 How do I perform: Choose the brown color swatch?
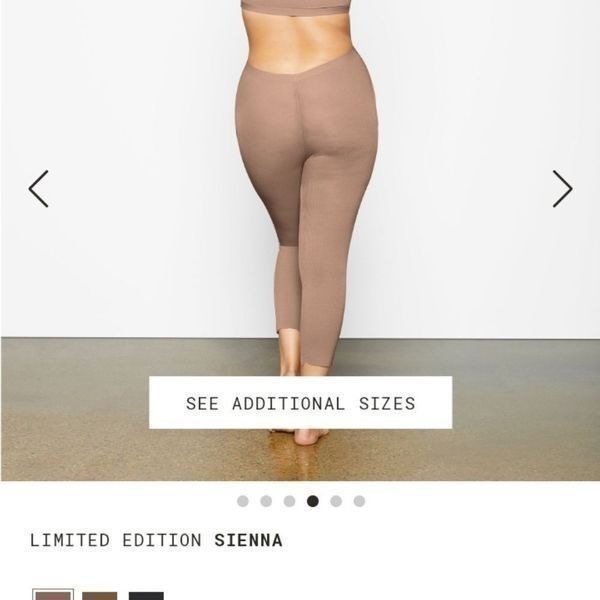click(99, 595)
